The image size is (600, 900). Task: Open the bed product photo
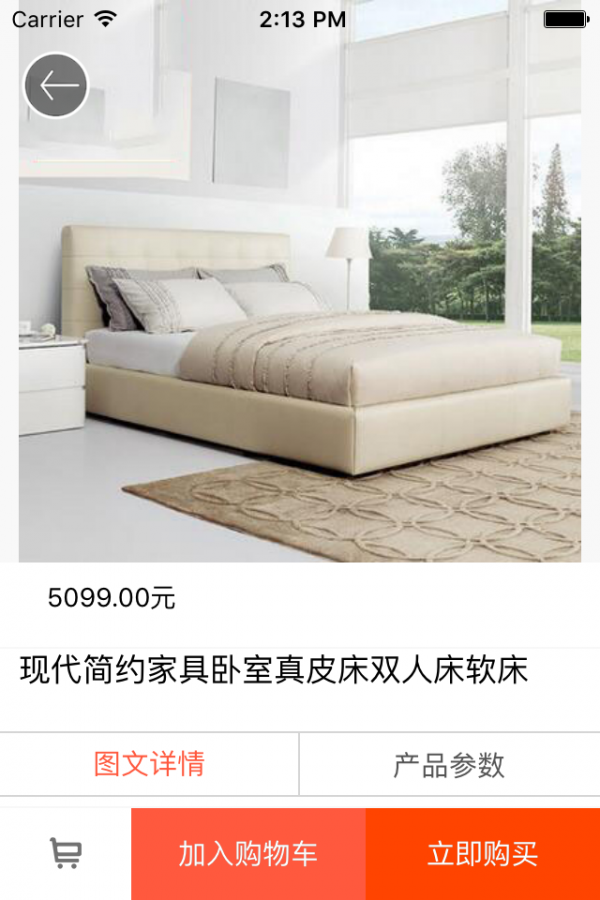tap(300, 340)
